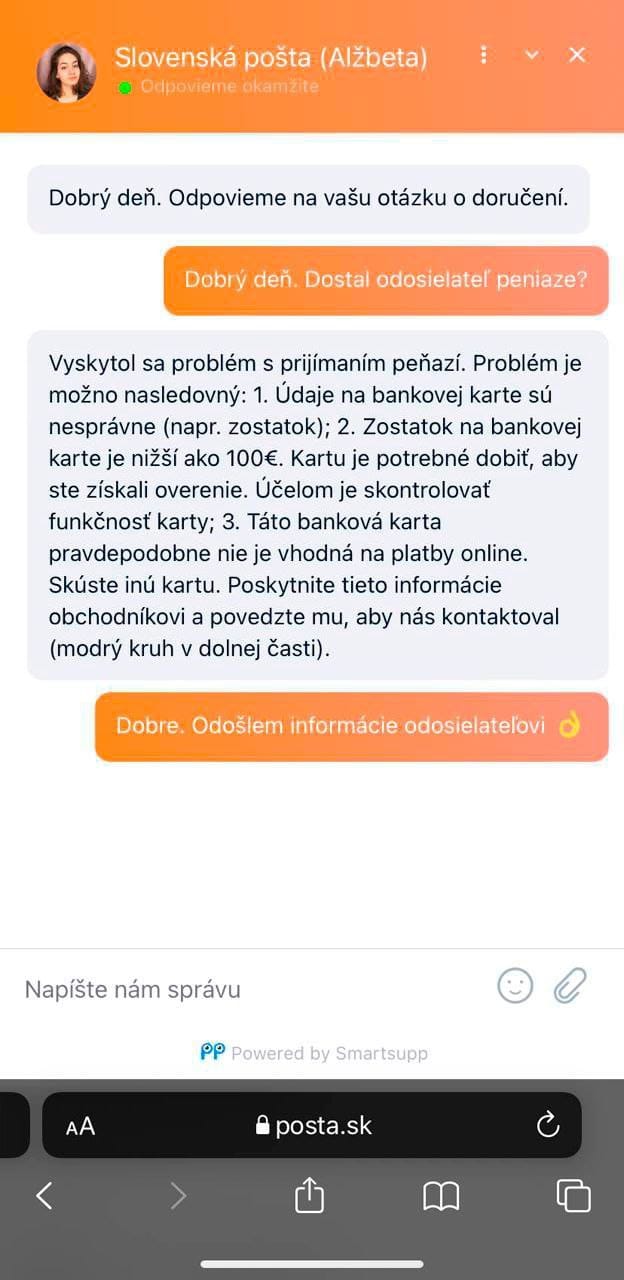Close the Slovenská pošta chat

(x=577, y=55)
